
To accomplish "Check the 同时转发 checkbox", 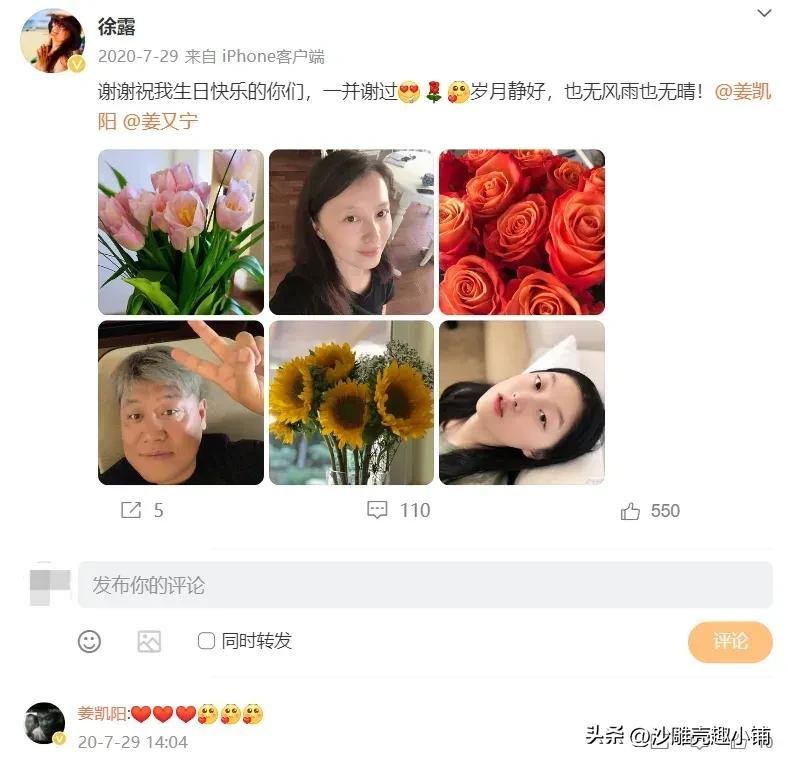I will point(206,641).
